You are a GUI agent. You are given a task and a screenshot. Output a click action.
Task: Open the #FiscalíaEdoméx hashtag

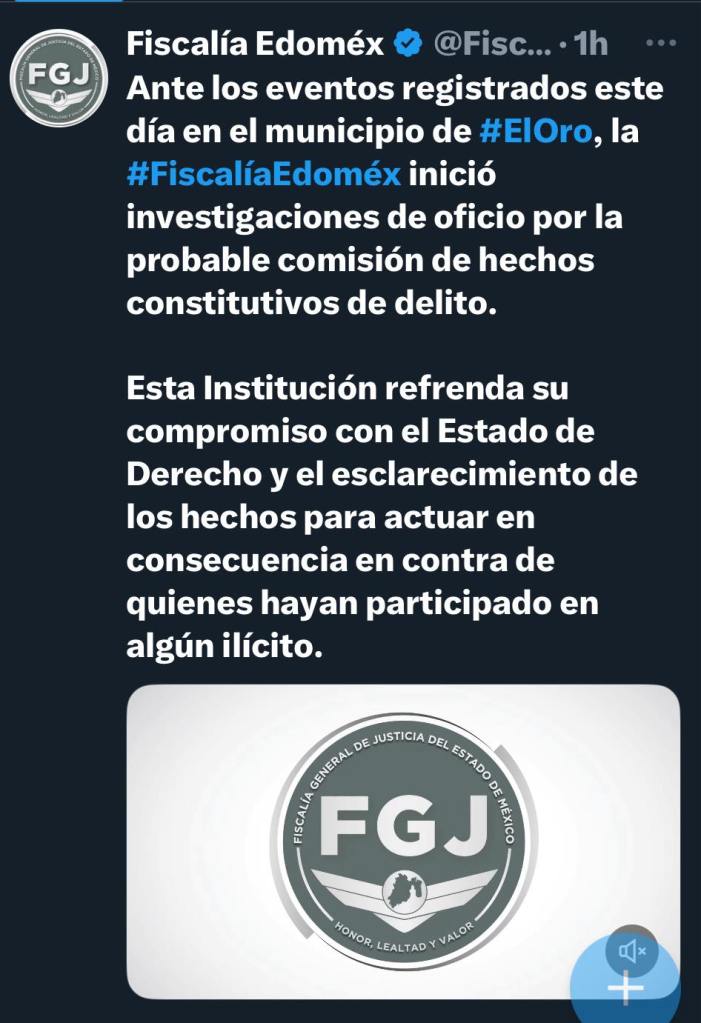point(265,174)
